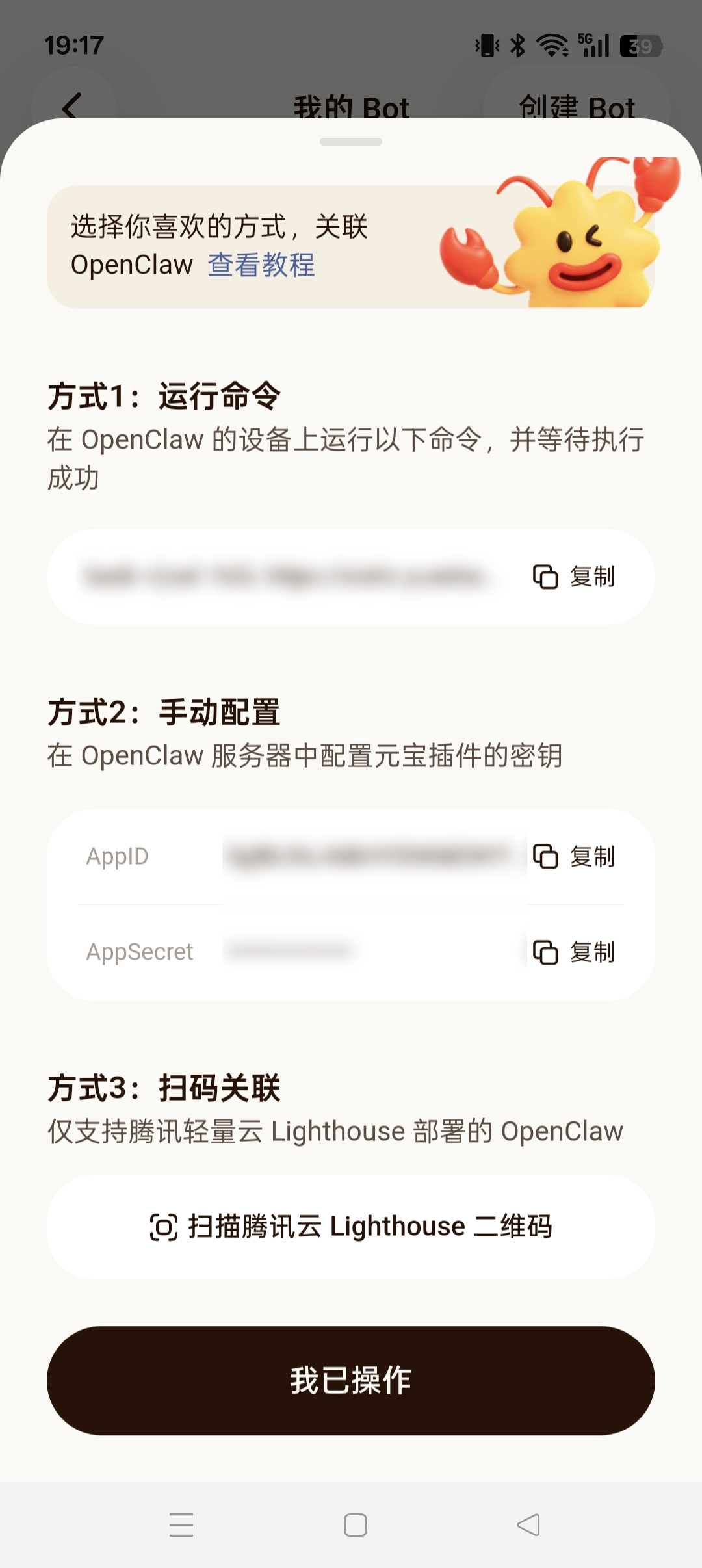
Task: Open the 查看教程 tutorial link
Action: coord(261,265)
